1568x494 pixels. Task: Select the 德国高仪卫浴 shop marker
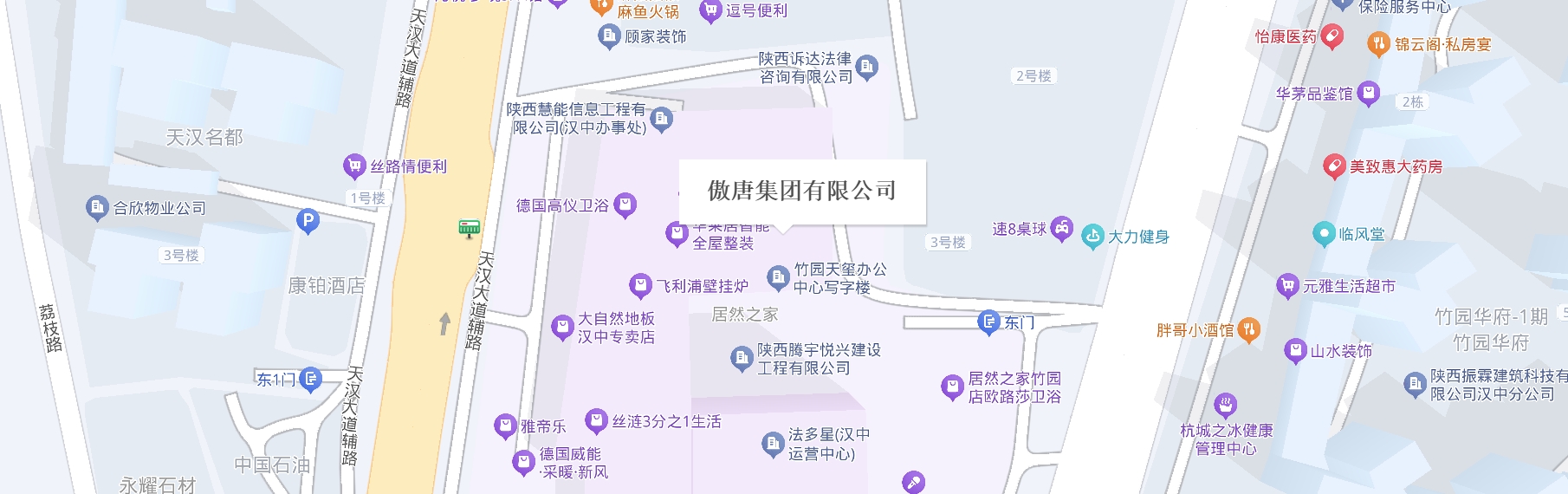pos(625,205)
